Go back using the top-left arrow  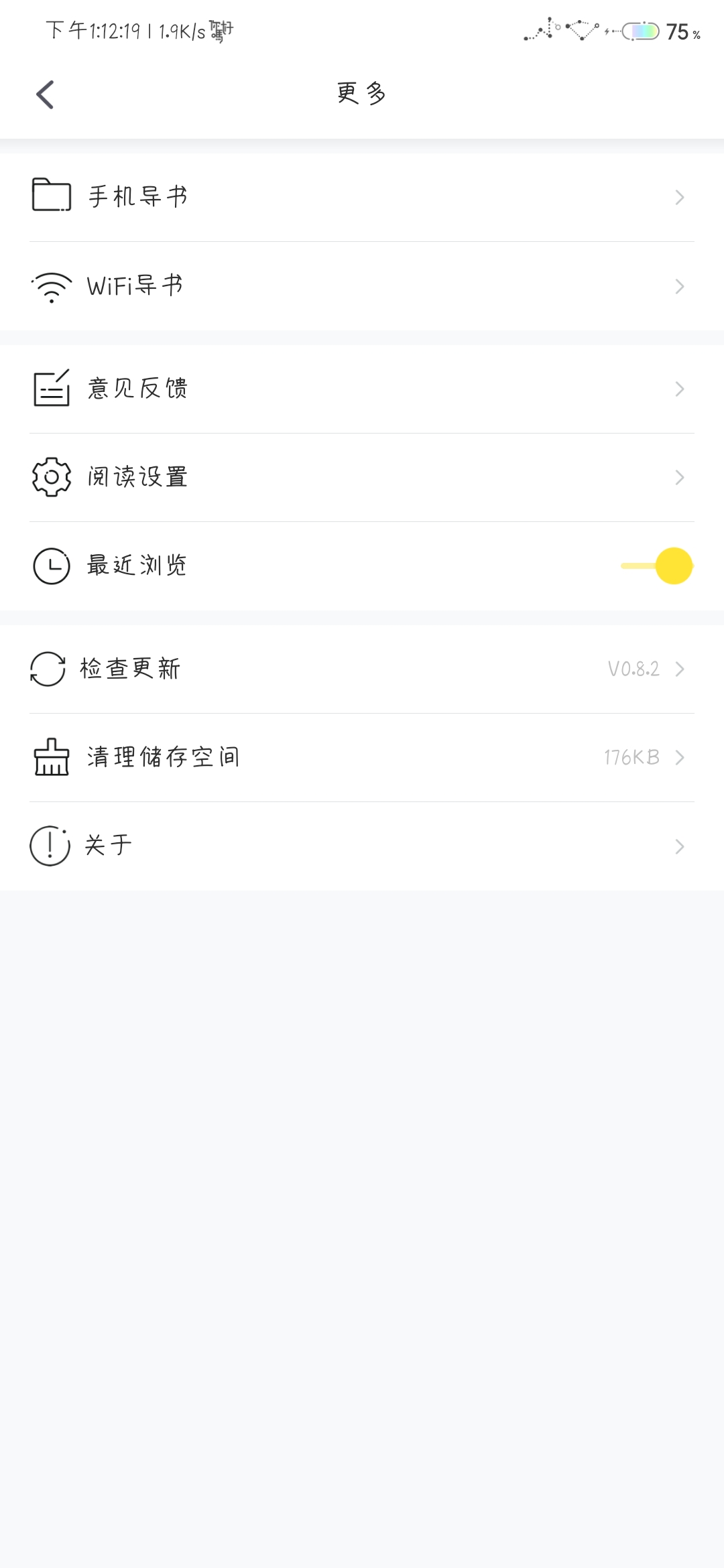[45, 94]
